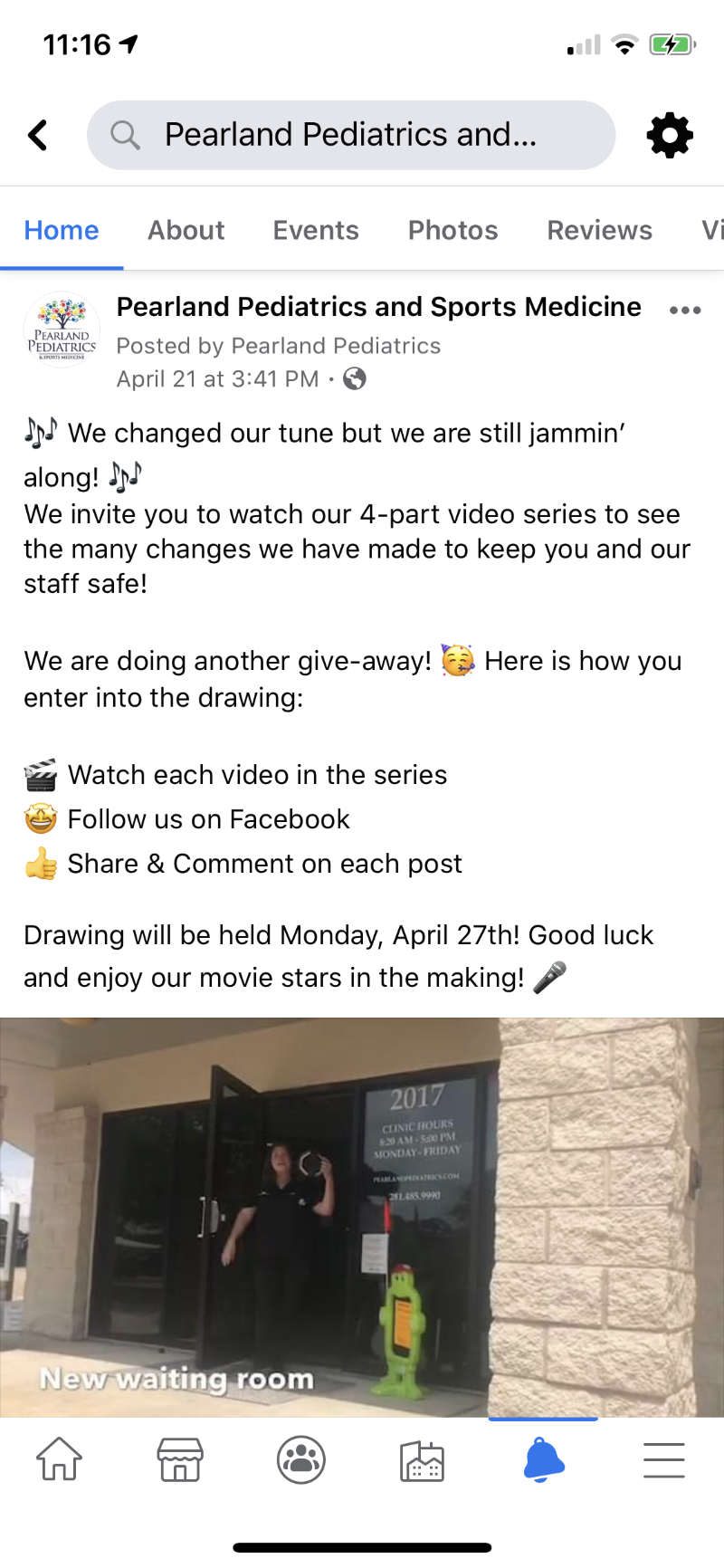This screenshot has width=724, height=1568.
Task: View the Reviews tab
Action: [599, 231]
